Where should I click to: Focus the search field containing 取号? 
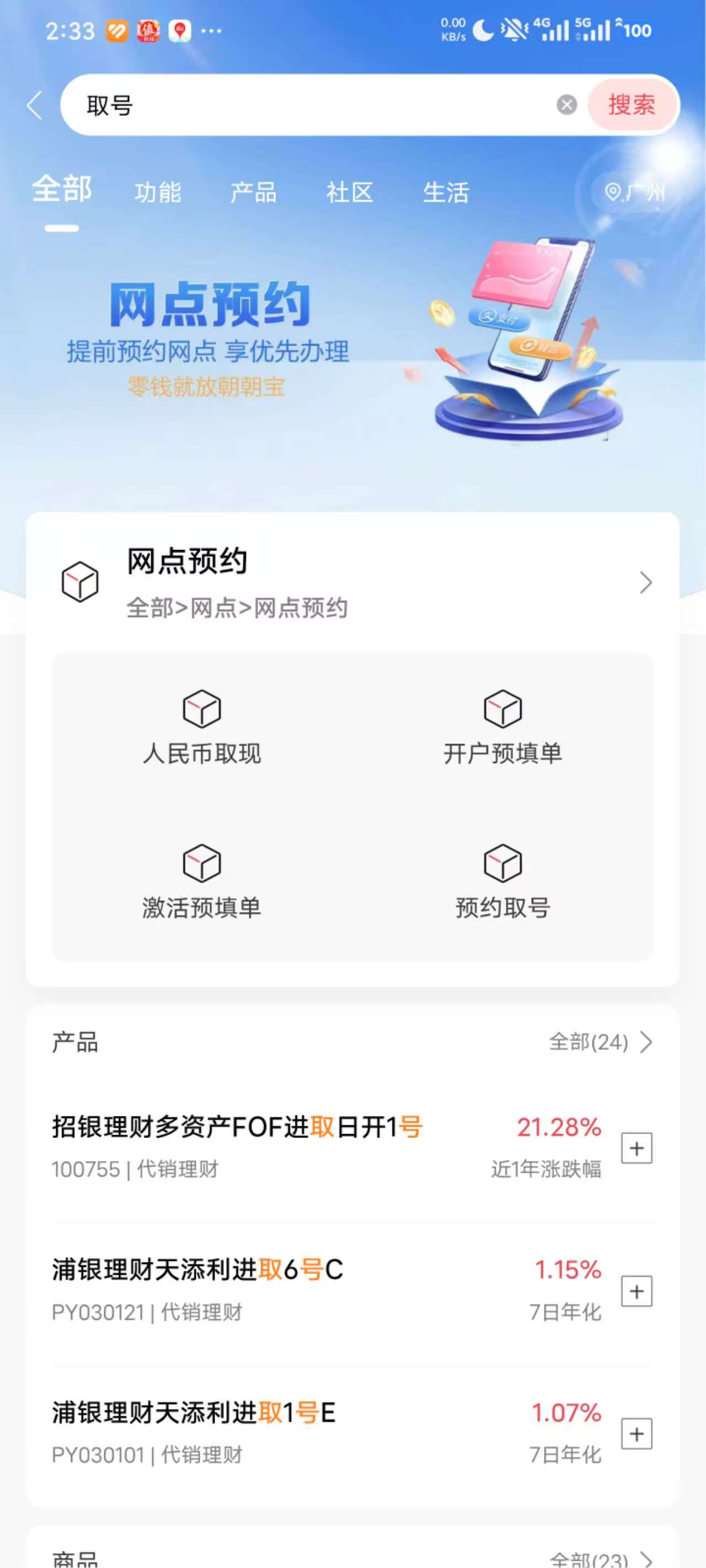coord(317,105)
